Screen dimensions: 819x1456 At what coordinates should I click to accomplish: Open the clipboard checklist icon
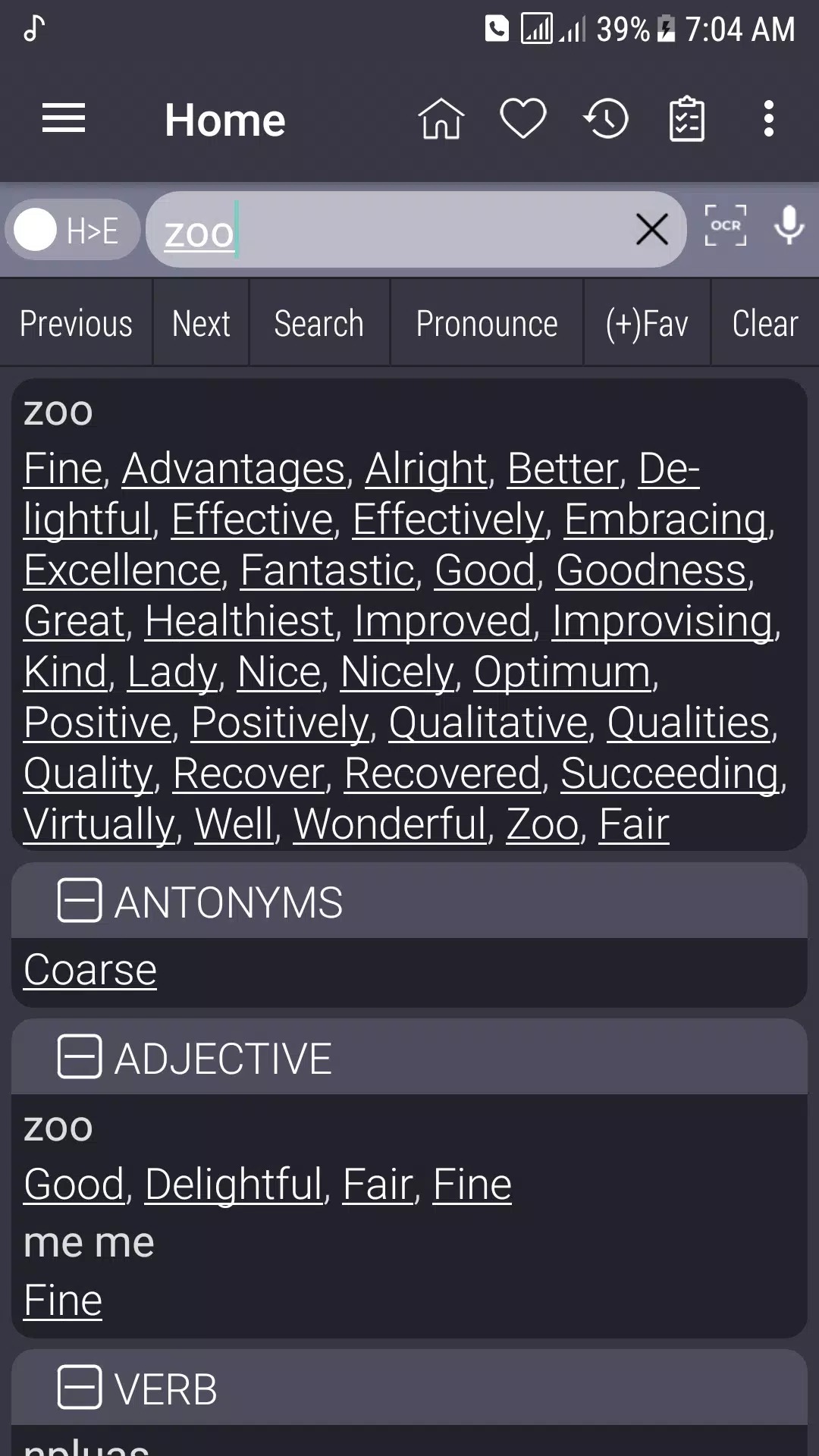[687, 119]
